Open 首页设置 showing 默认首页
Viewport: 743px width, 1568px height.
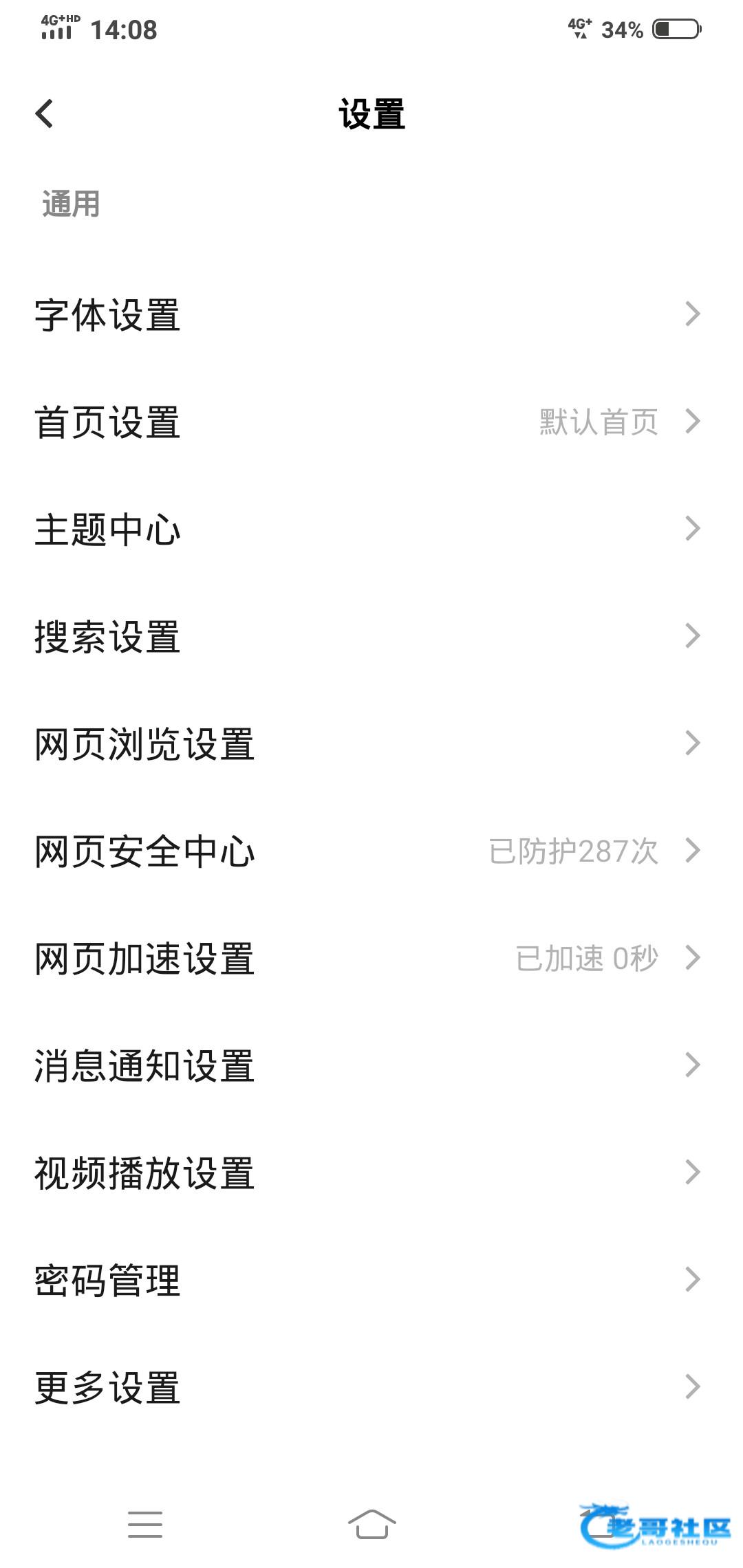point(371,422)
